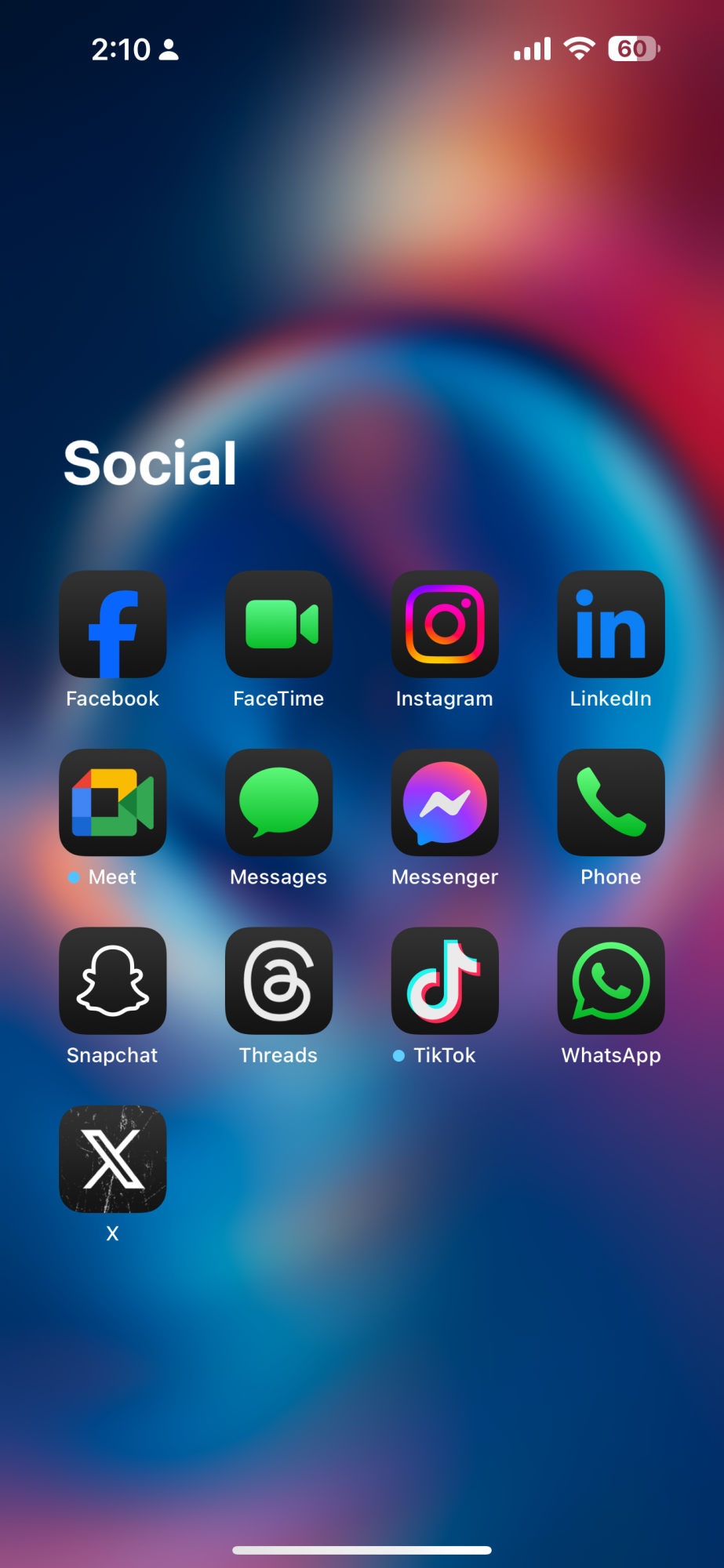Open WhatsApp
Image resolution: width=724 pixels, height=1568 pixels.
click(x=611, y=981)
